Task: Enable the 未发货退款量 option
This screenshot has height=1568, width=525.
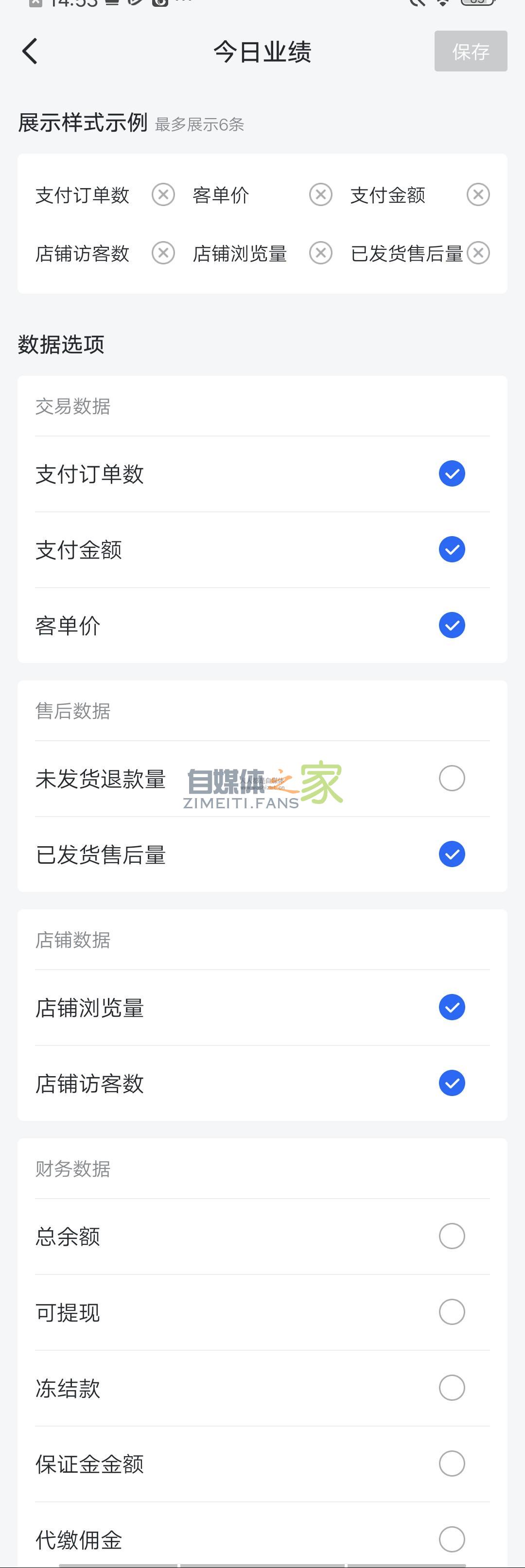Action: tap(451, 779)
